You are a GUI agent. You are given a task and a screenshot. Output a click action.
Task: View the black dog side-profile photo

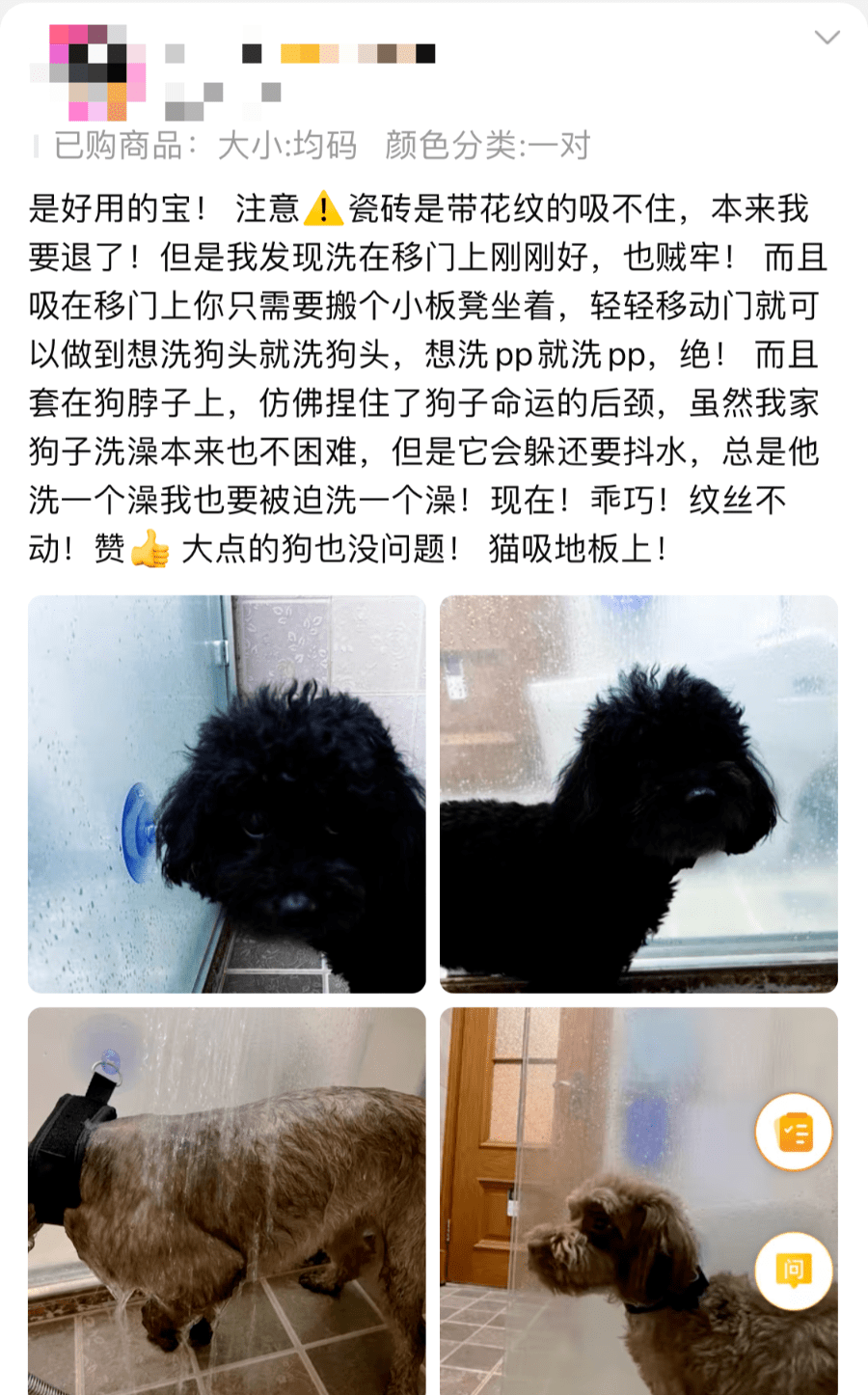pyautogui.click(x=638, y=794)
